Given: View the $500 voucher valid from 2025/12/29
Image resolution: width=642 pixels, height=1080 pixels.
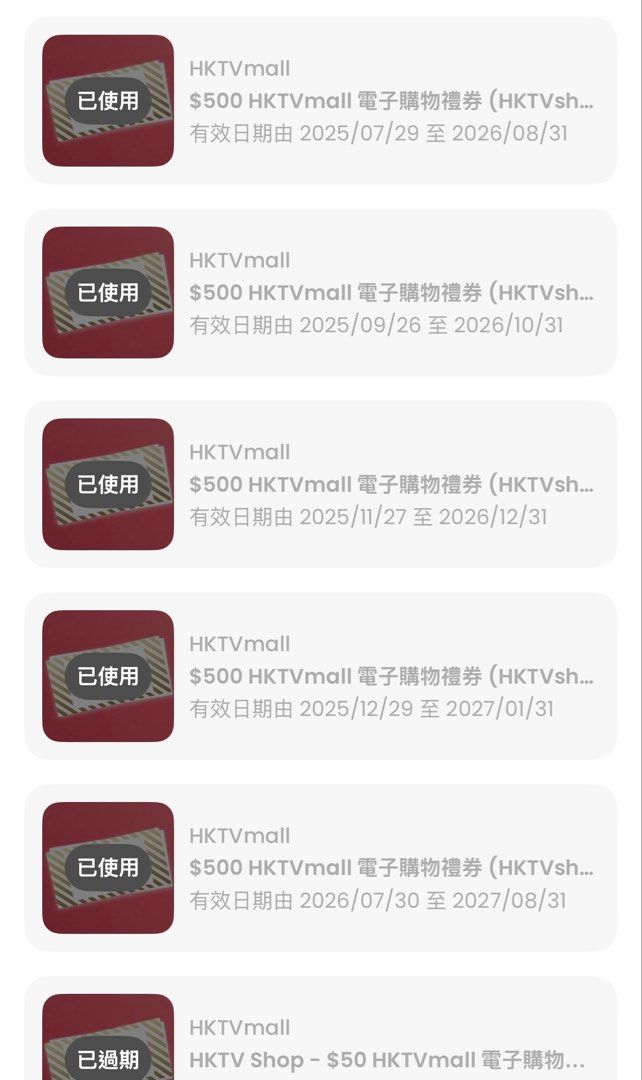Looking at the screenshot, I should tap(321, 676).
